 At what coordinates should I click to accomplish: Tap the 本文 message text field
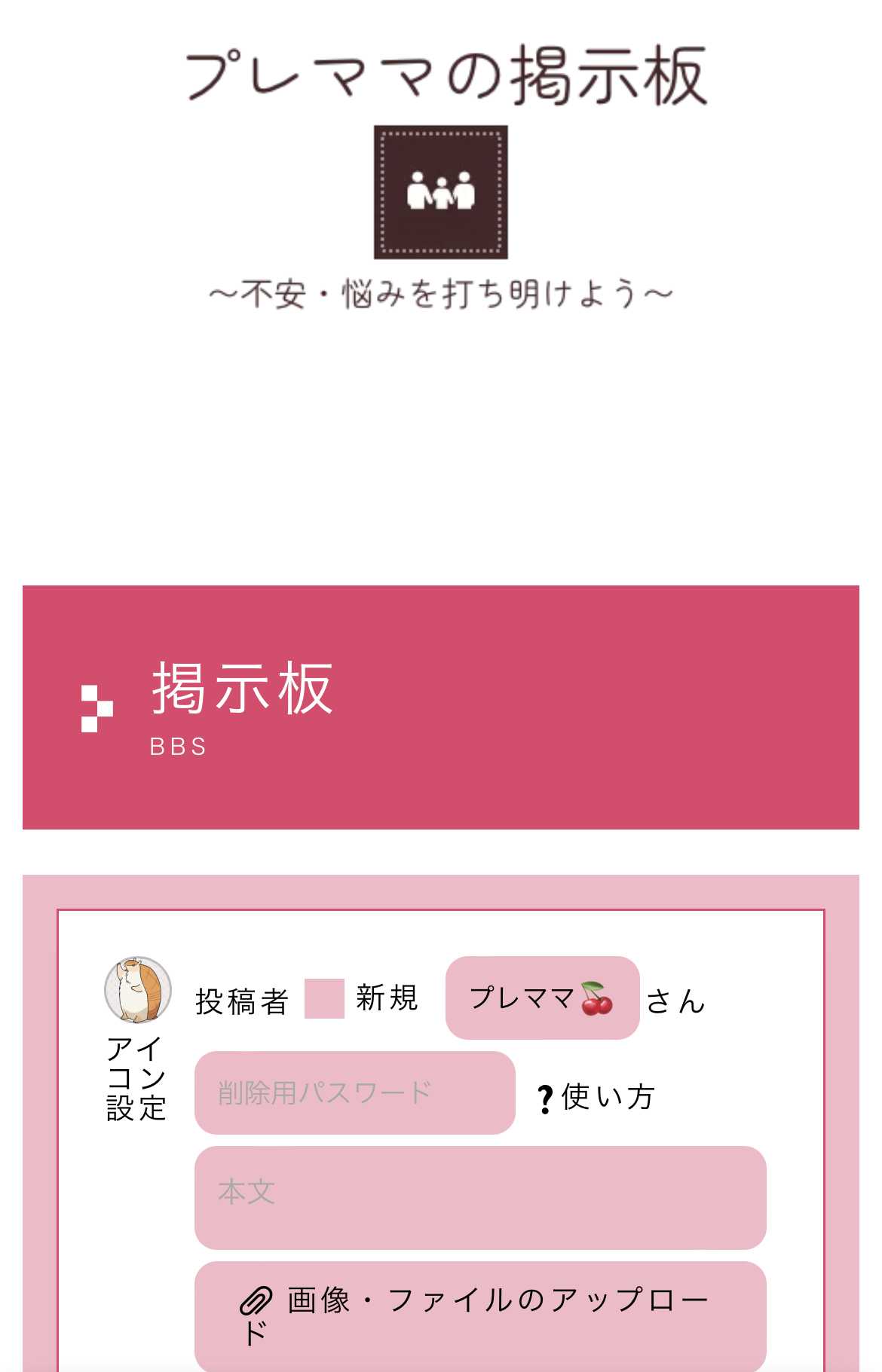pos(480,1197)
